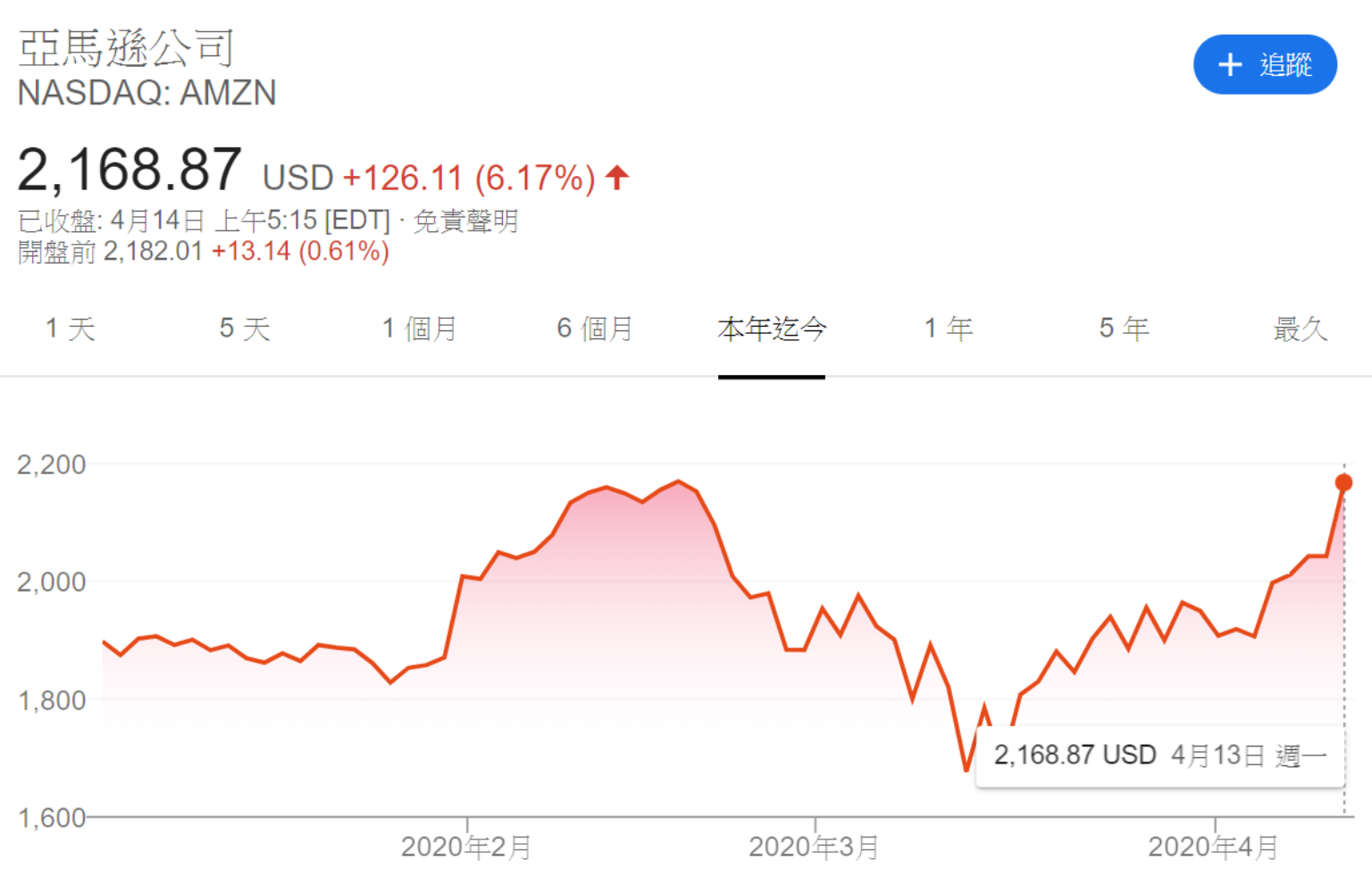This screenshot has height=884, width=1372.
Task: Select the 5 天 time range
Action: (245, 329)
